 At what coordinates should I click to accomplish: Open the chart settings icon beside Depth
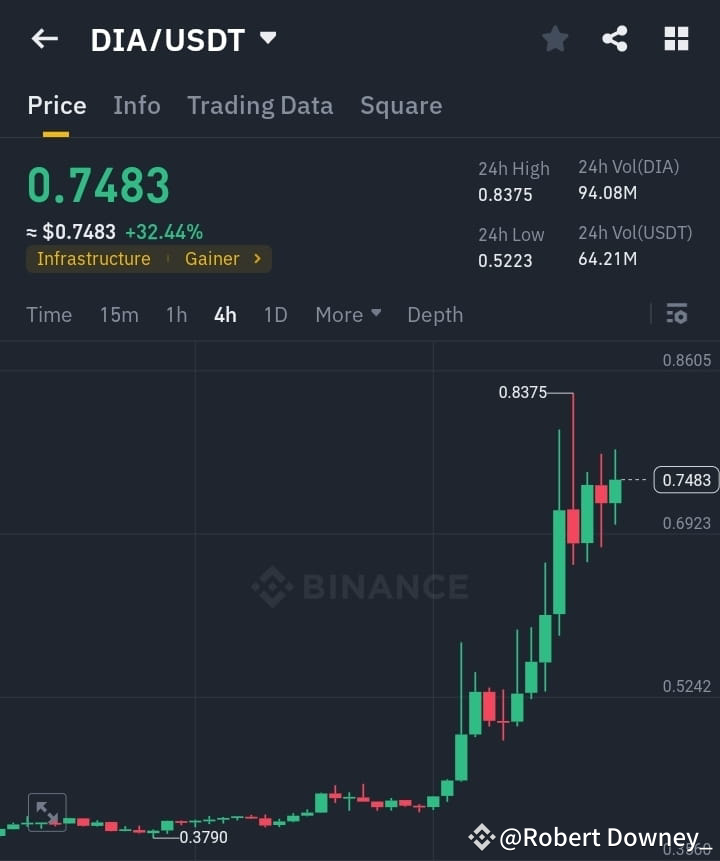pyautogui.click(x=676, y=314)
